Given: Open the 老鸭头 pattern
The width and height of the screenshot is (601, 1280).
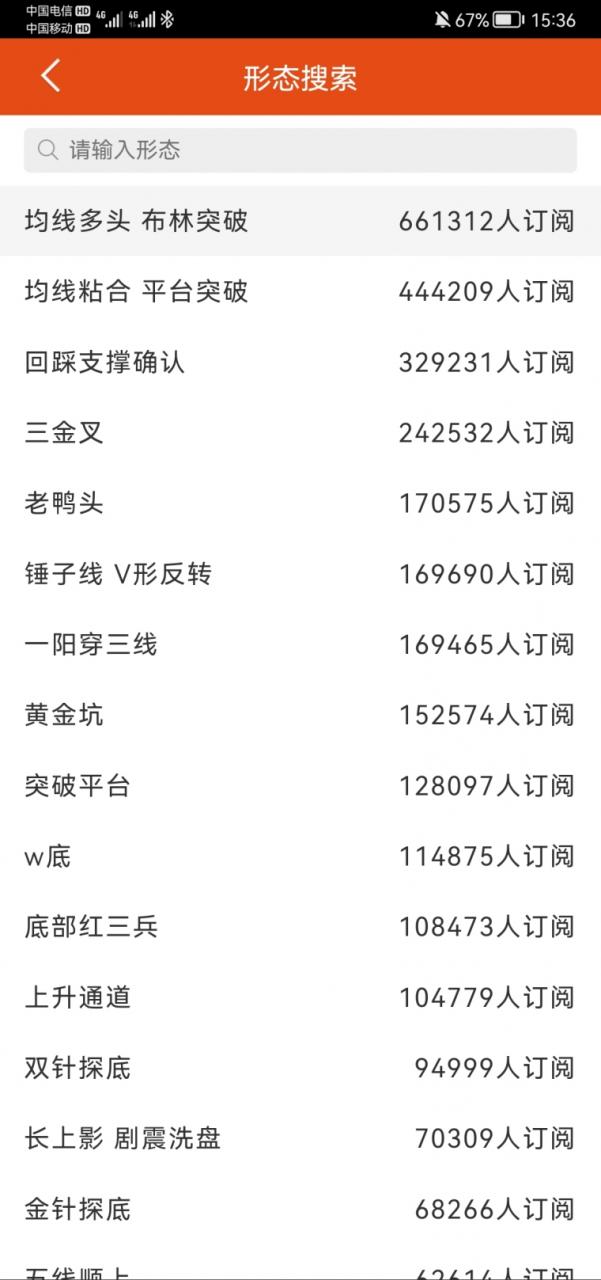Looking at the screenshot, I should pyautogui.click(x=300, y=503).
